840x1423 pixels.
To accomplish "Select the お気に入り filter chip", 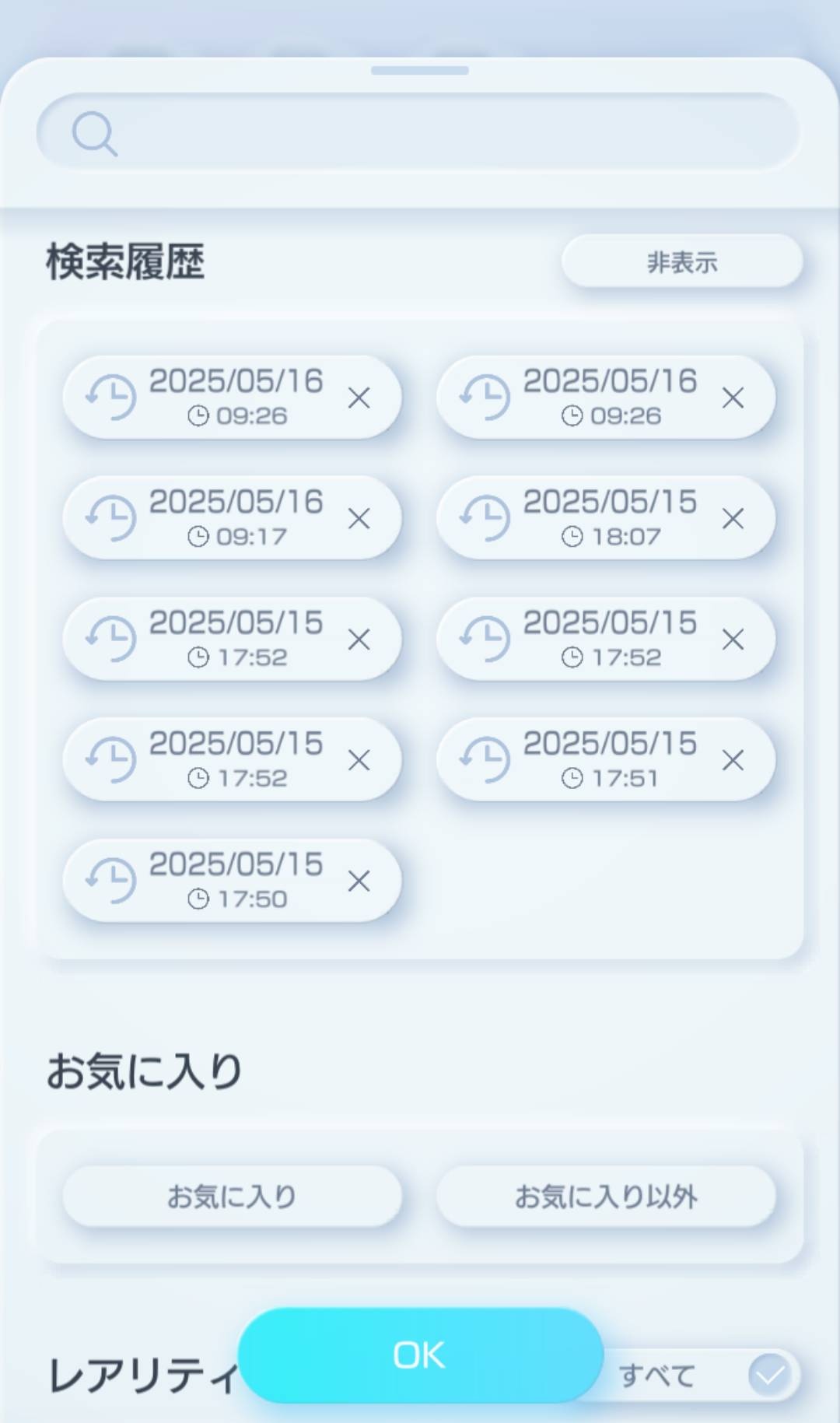I will [x=232, y=1197].
